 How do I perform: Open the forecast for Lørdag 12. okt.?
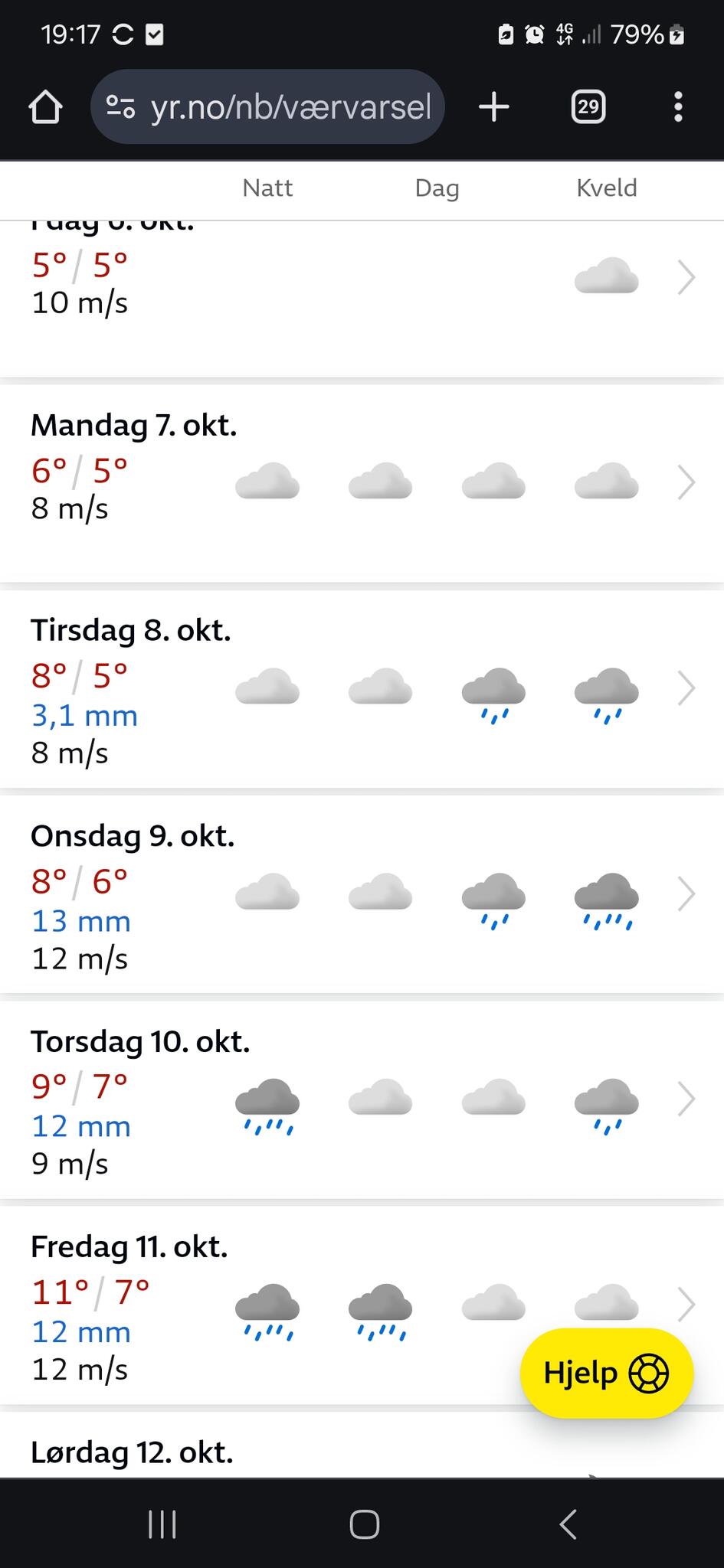(362, 1445)
